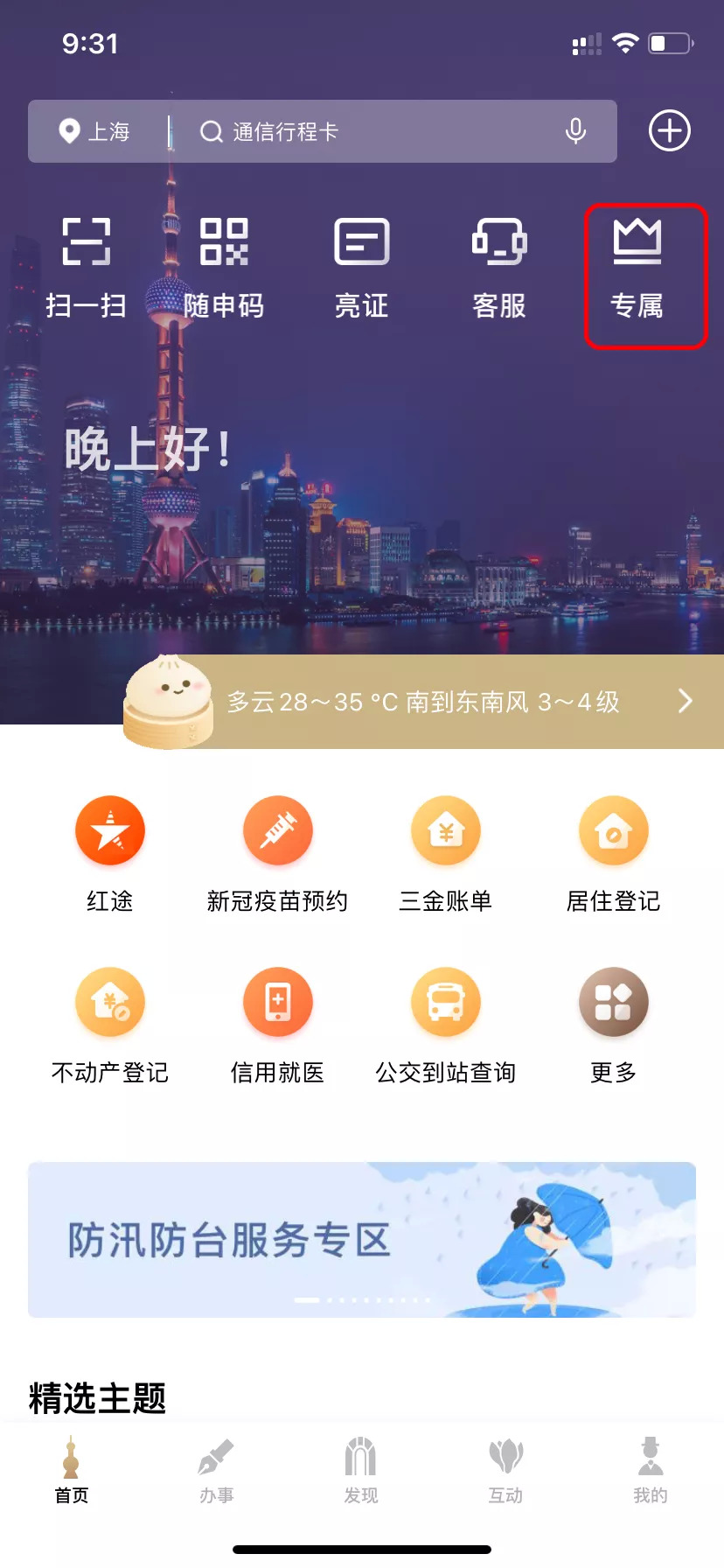The width and height of the screenshot is (724, 1568).
Task: Open the plus add menu
Action: [x=669, y=131]
